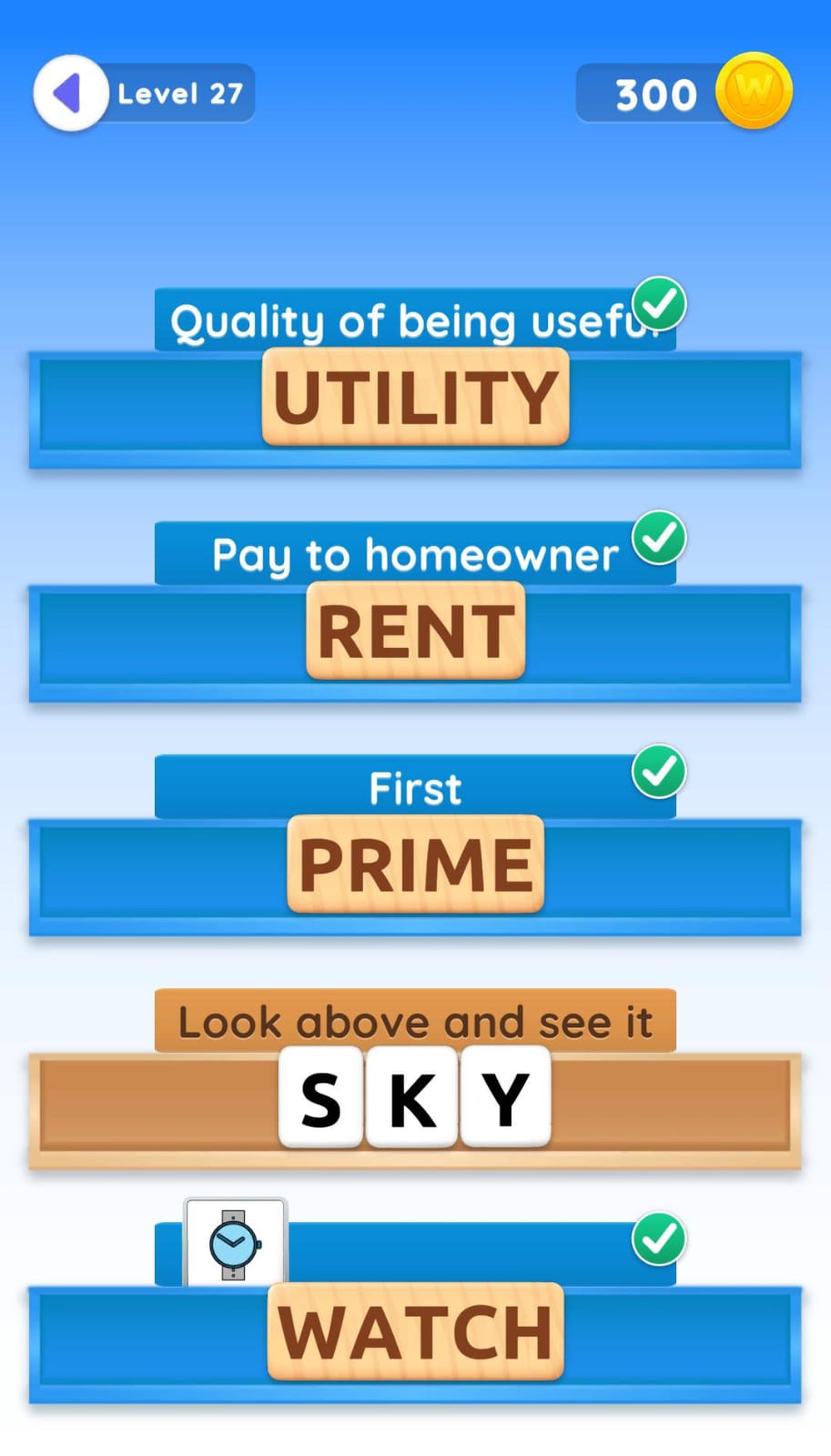This screenshot has height=1456, width=831.
Task: Open the watch picture clue
Action: pyautogui.click(x=235, y=1242)
